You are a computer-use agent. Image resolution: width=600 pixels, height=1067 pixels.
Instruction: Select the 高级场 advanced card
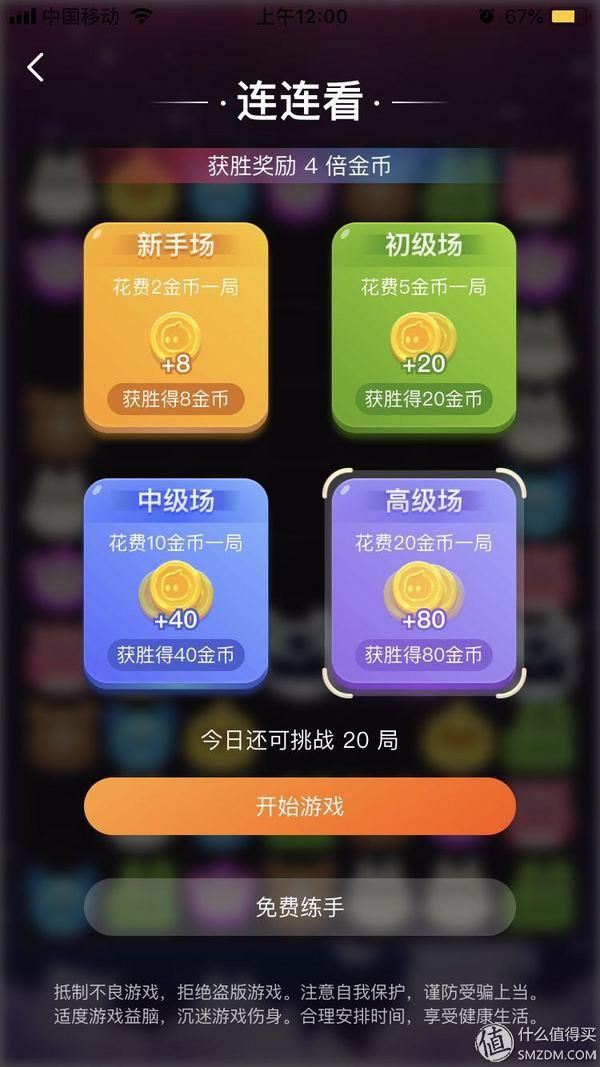423,582
